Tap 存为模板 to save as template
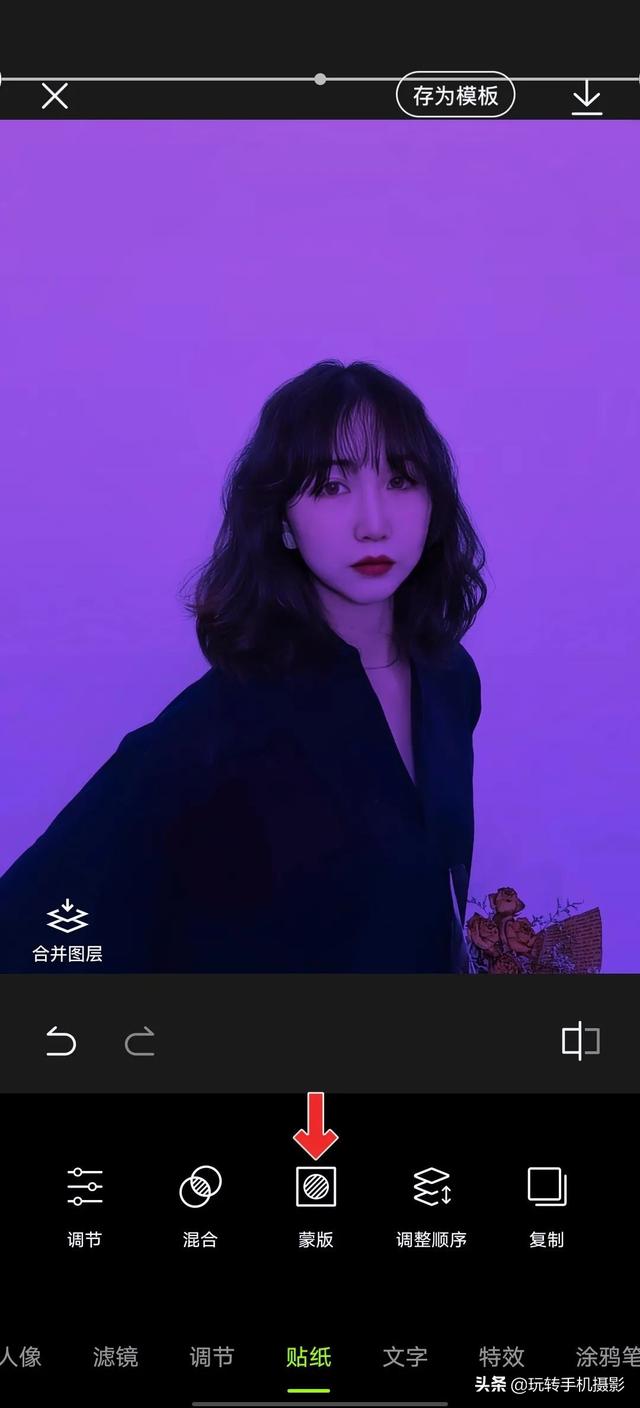 pyautogui.click(x=455, y=96)
